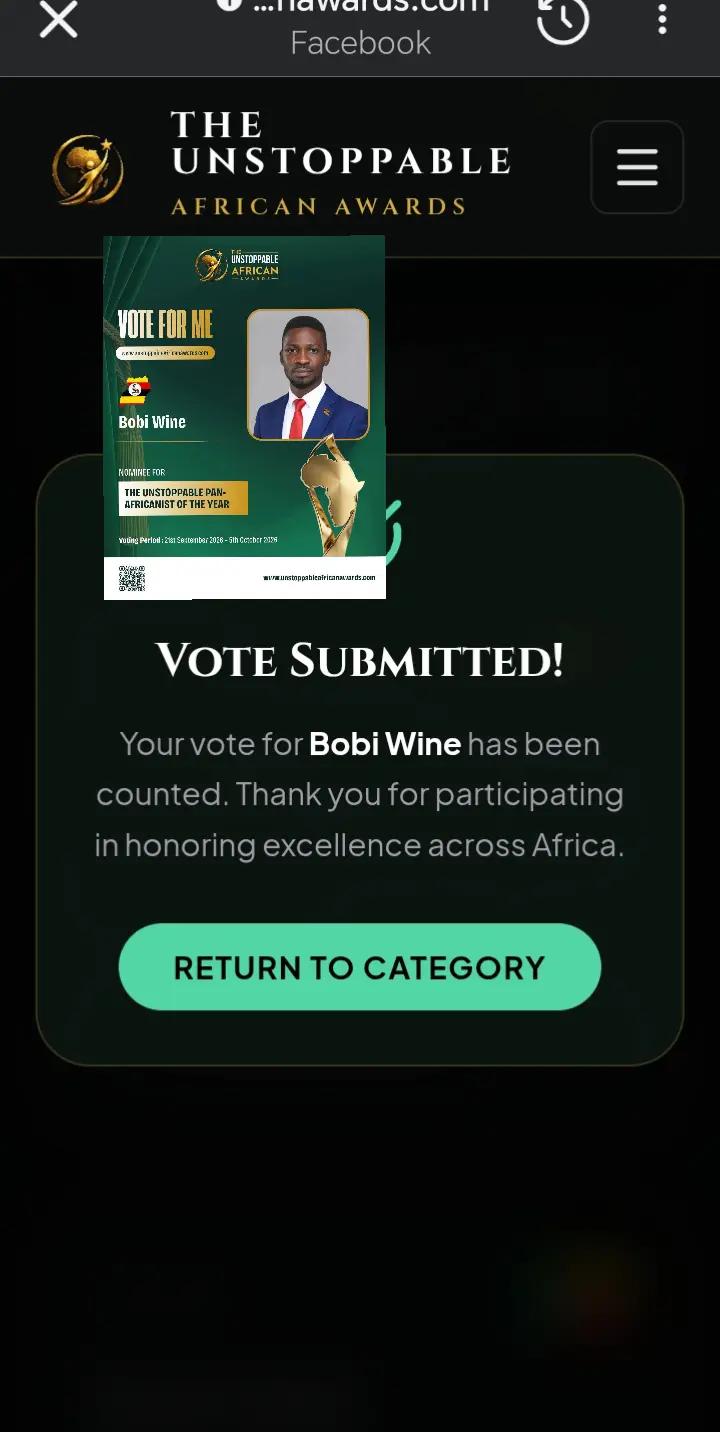Tap Return to Category button
The image size is (720, 1432).
[x=360, y=967]
